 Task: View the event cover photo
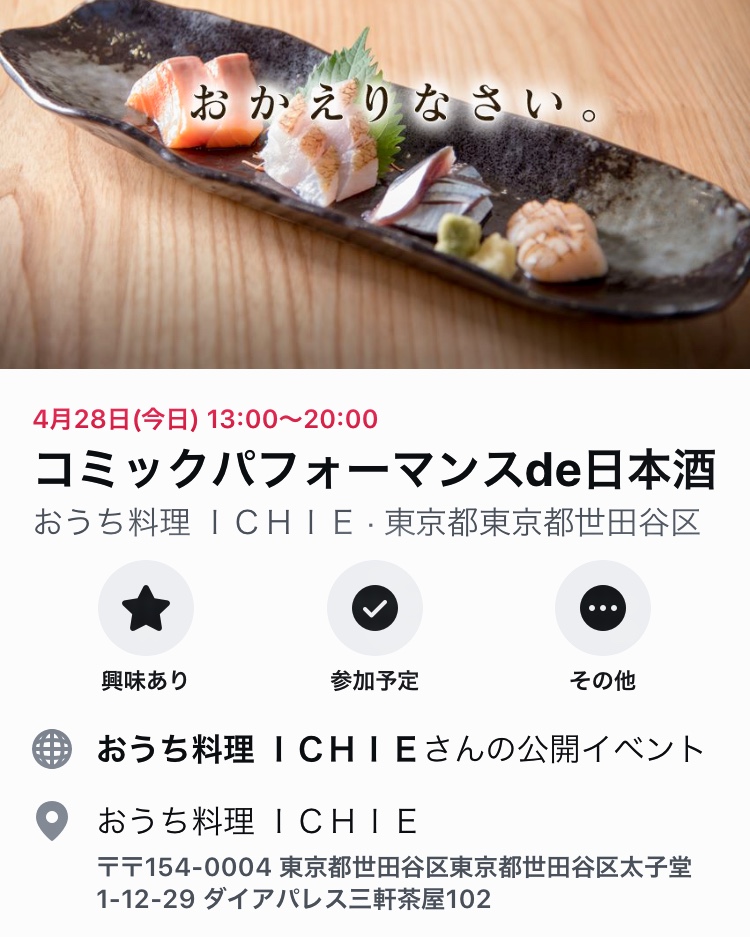point(375,185)
